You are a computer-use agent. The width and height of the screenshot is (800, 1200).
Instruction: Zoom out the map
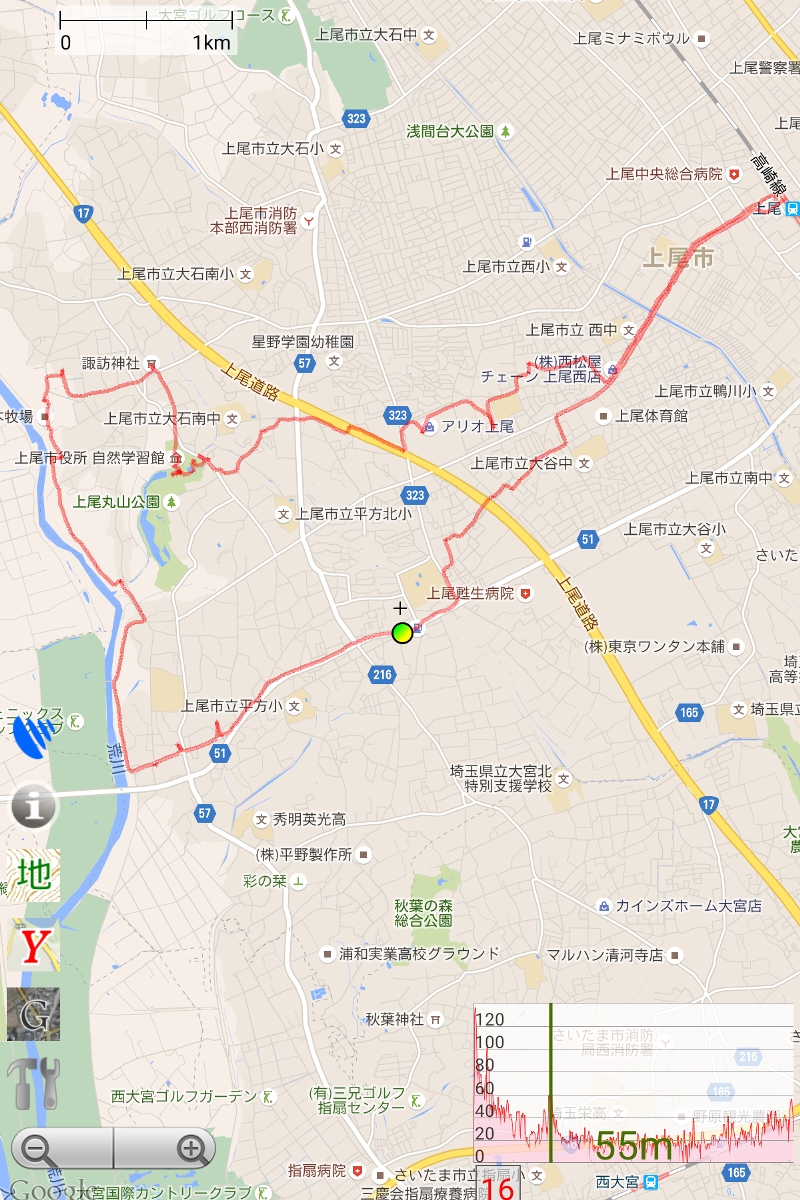[40, 1149]
